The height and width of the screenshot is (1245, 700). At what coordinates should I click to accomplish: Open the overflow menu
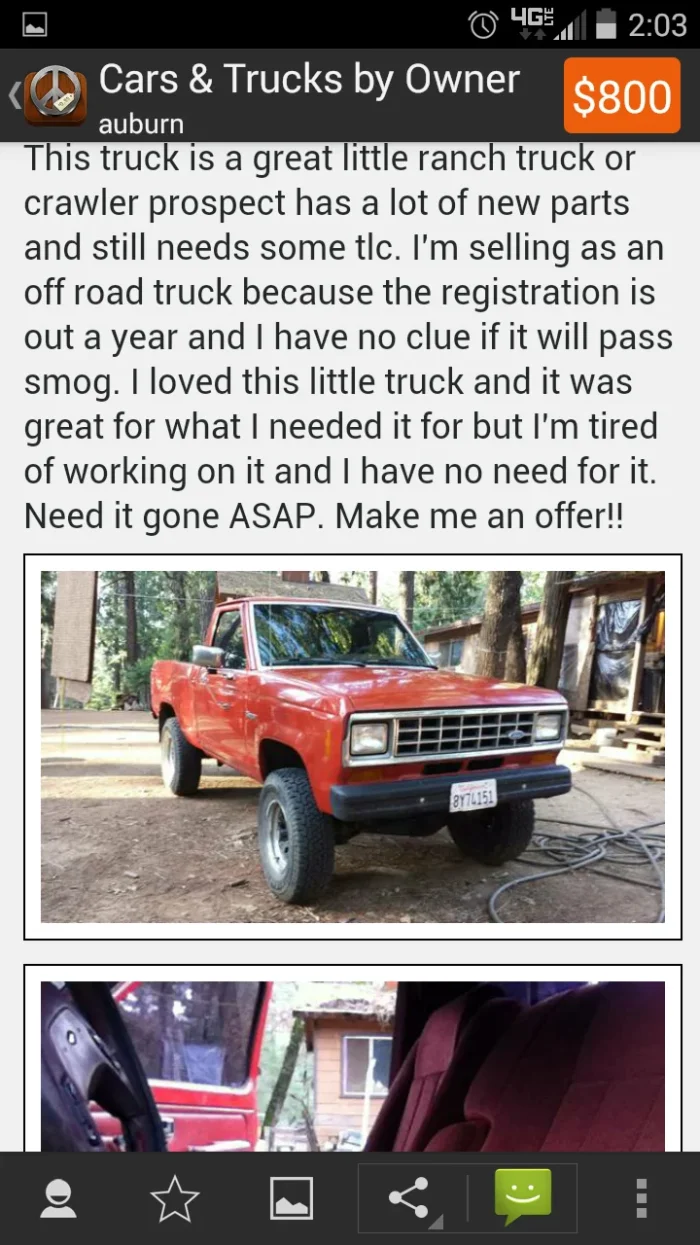pyautogui.click(x=641, y=1198)
